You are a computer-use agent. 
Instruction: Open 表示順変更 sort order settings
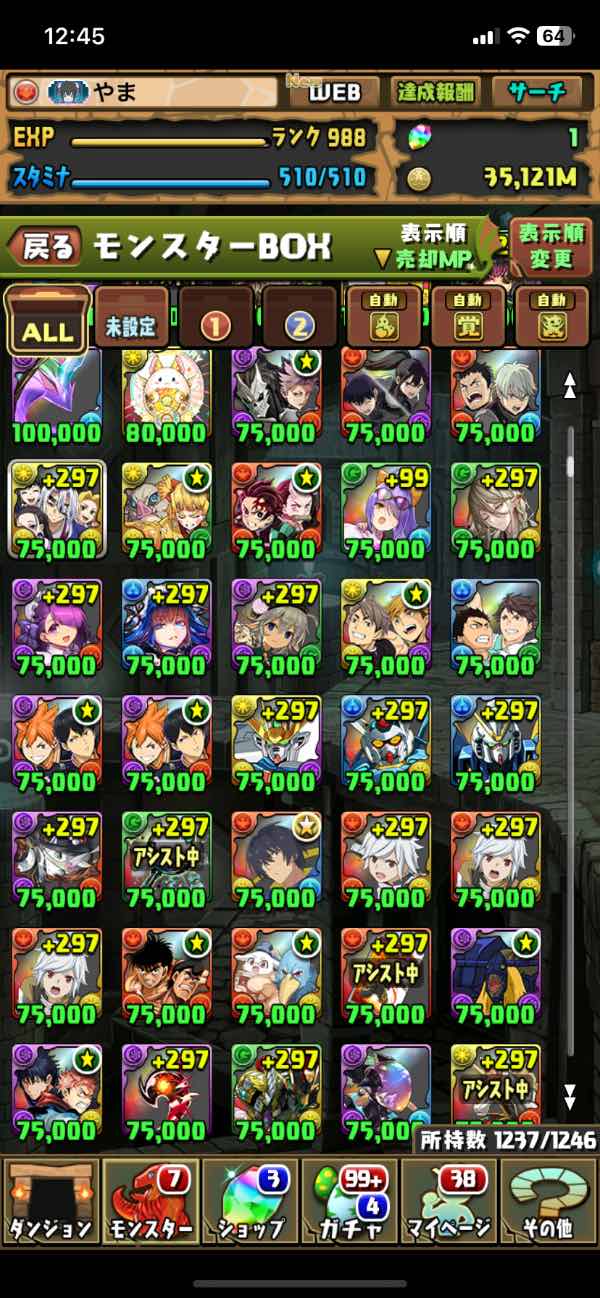point(551,247)
